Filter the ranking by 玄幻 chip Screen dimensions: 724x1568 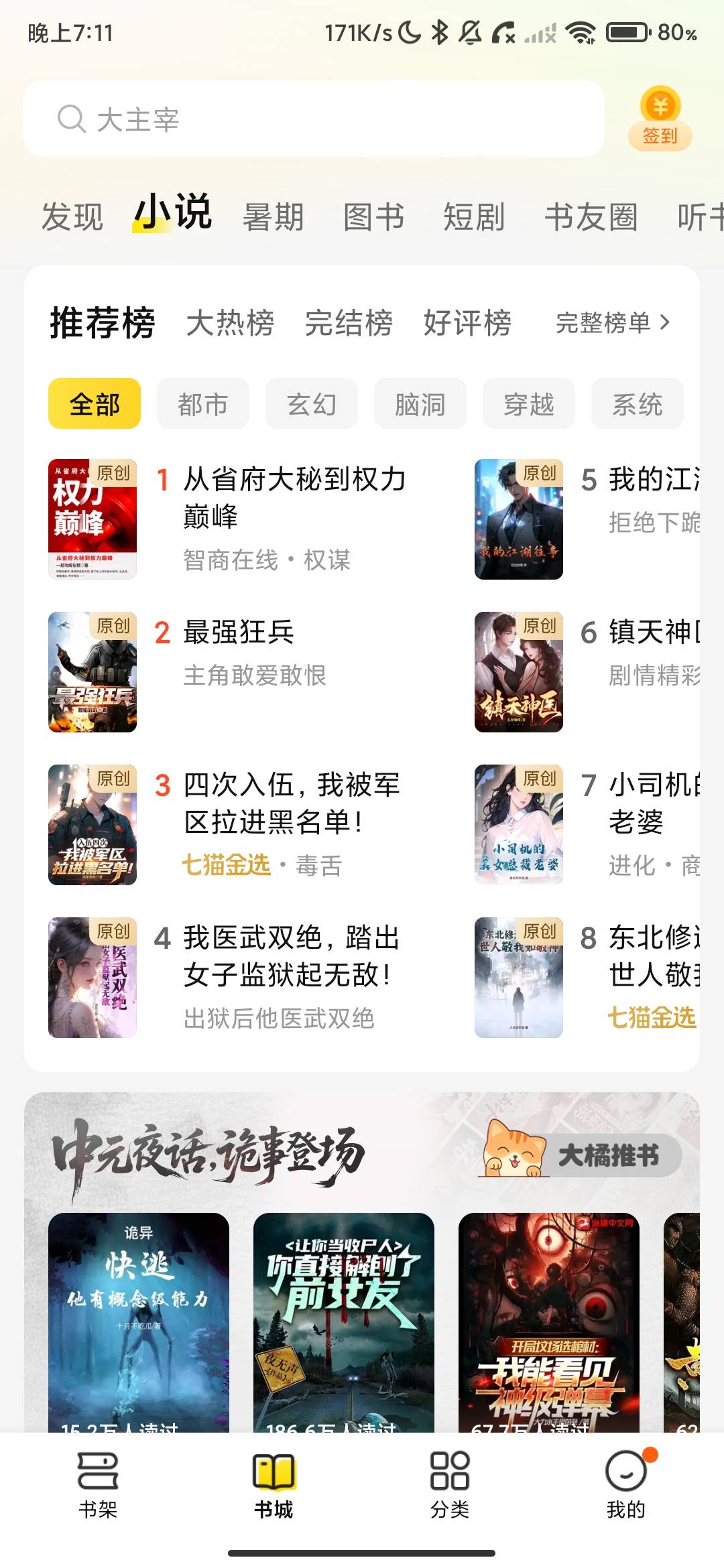point(312,403)
